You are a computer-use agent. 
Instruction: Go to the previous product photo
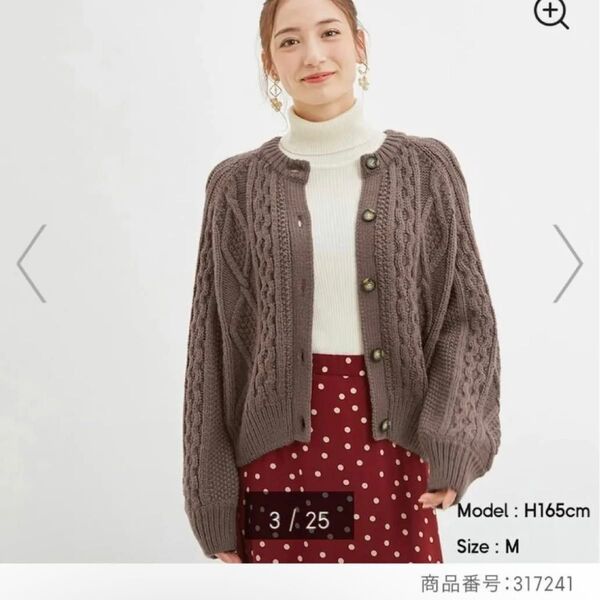pos(31,263)
